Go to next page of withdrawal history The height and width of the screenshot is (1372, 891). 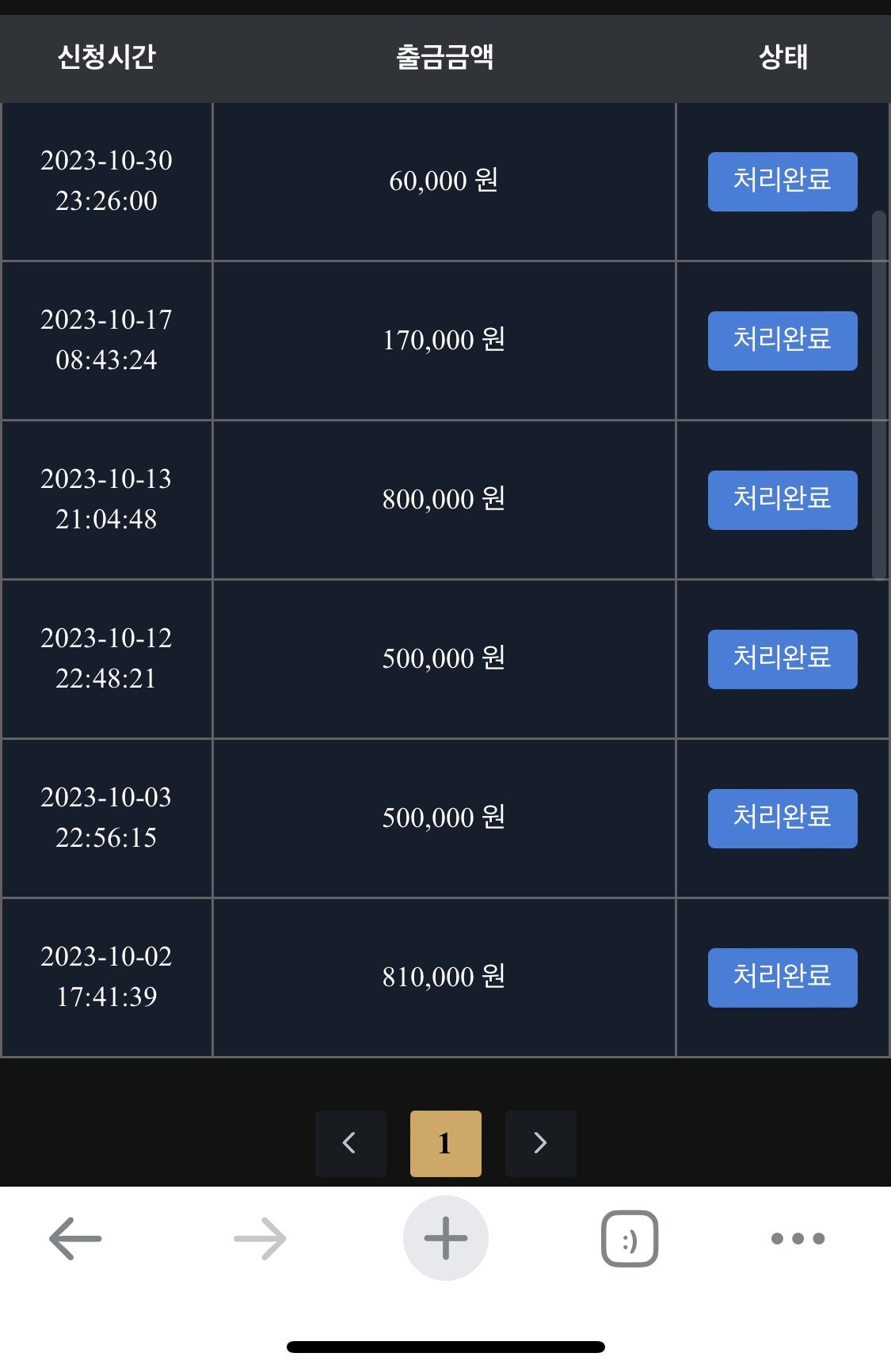540,1143
